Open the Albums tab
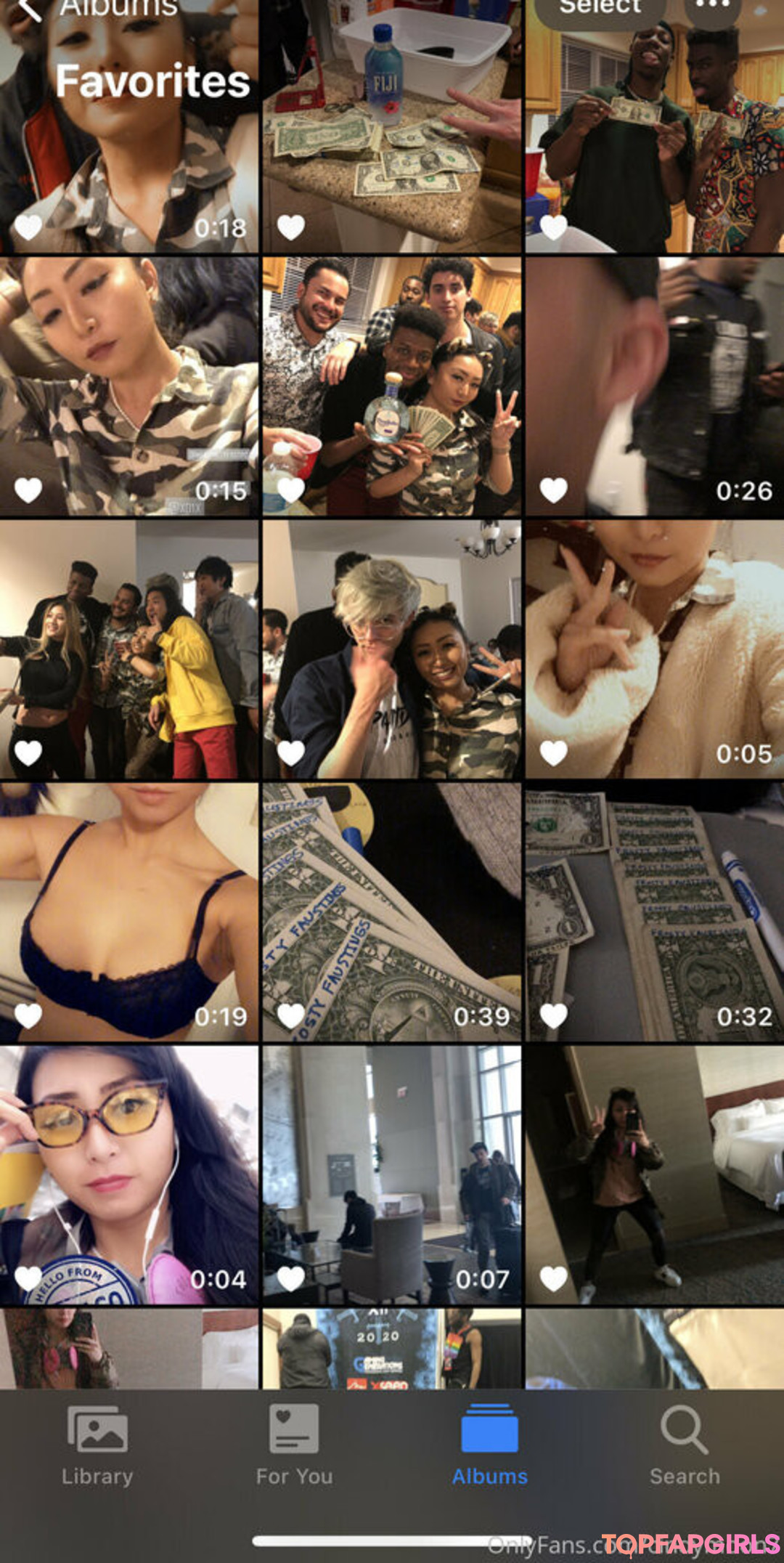Viewport: 784px width, 1563px height. [489, 1445]
